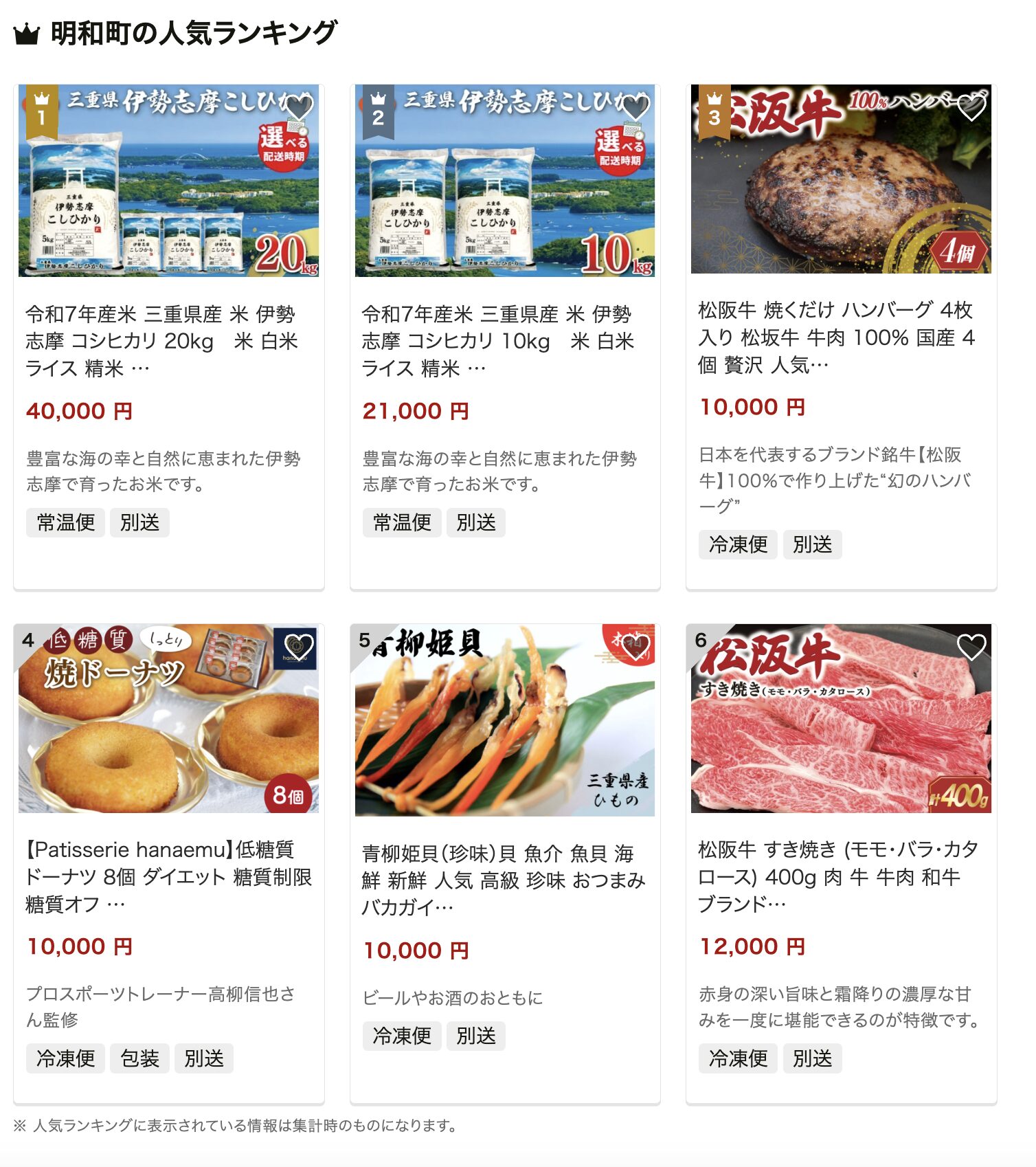Favorite the Koshihikari 10kg rice

(635, 108)
